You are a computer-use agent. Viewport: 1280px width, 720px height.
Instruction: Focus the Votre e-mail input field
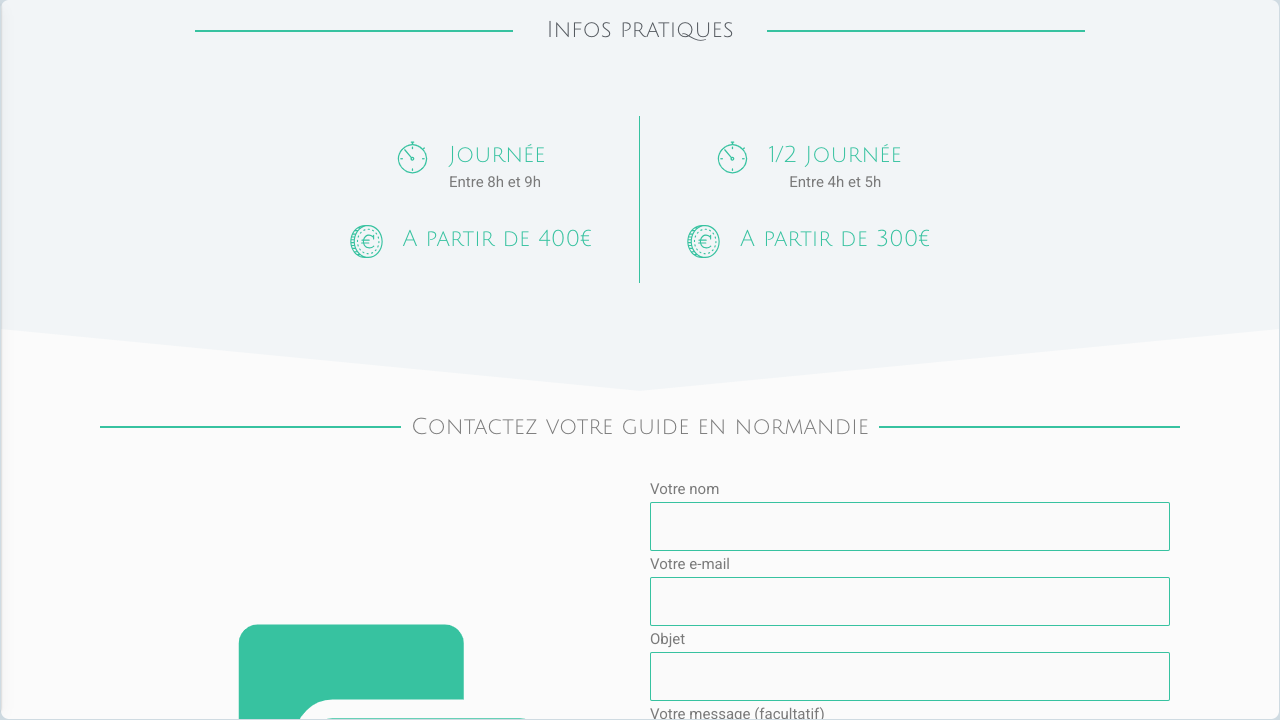pyautogui.click(x=909, y=601)
